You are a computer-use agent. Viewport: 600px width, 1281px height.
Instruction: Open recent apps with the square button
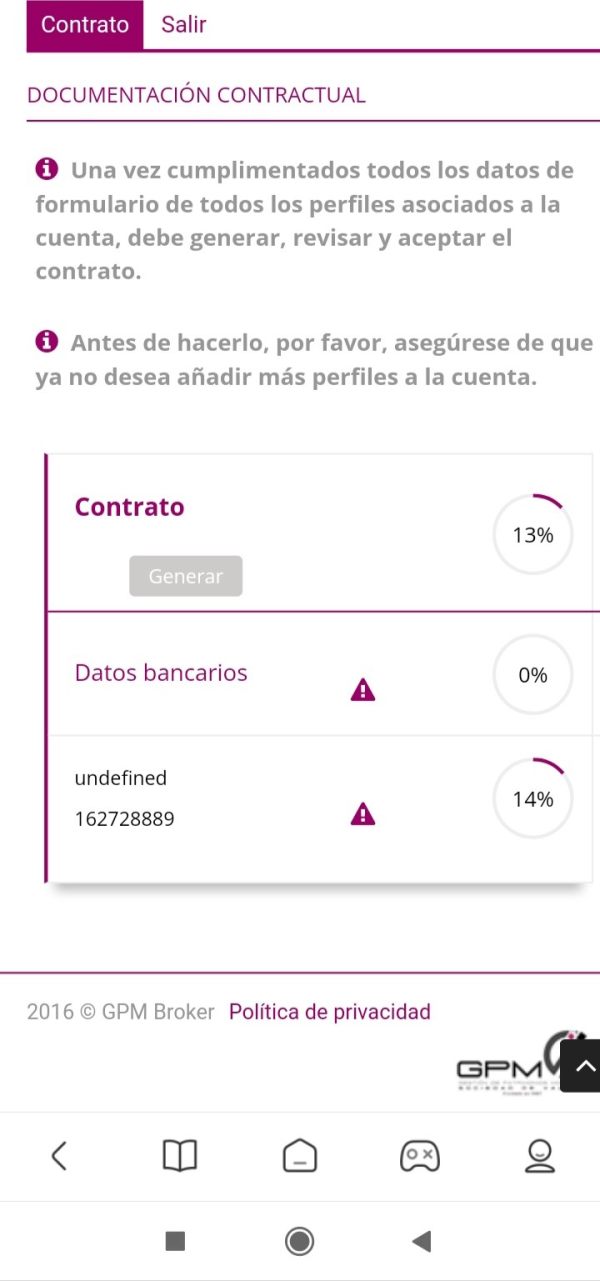[x=175, y=1241]
